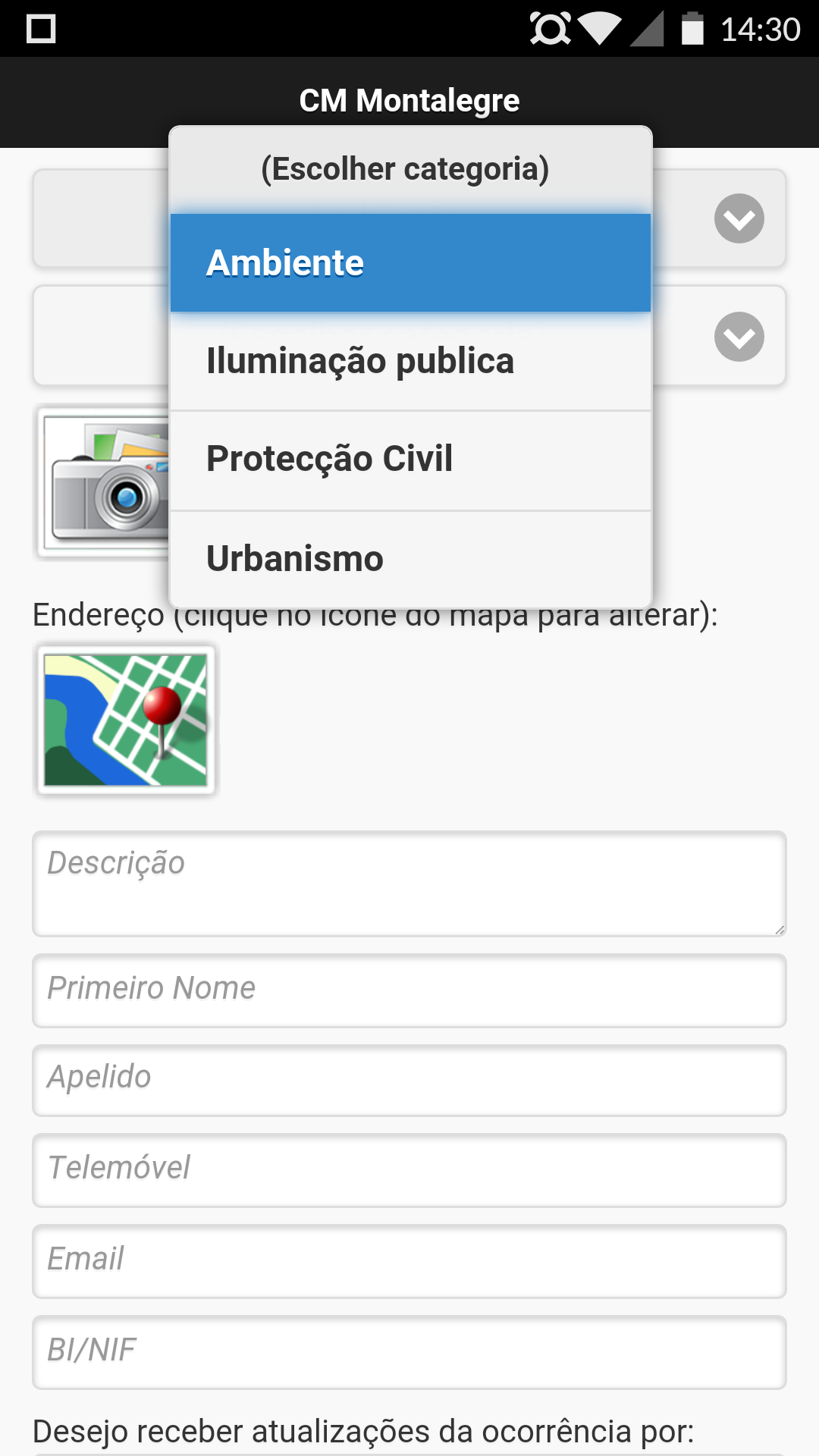
Task: Choose Iluminação publica from the list
Action: click(409, 361)
